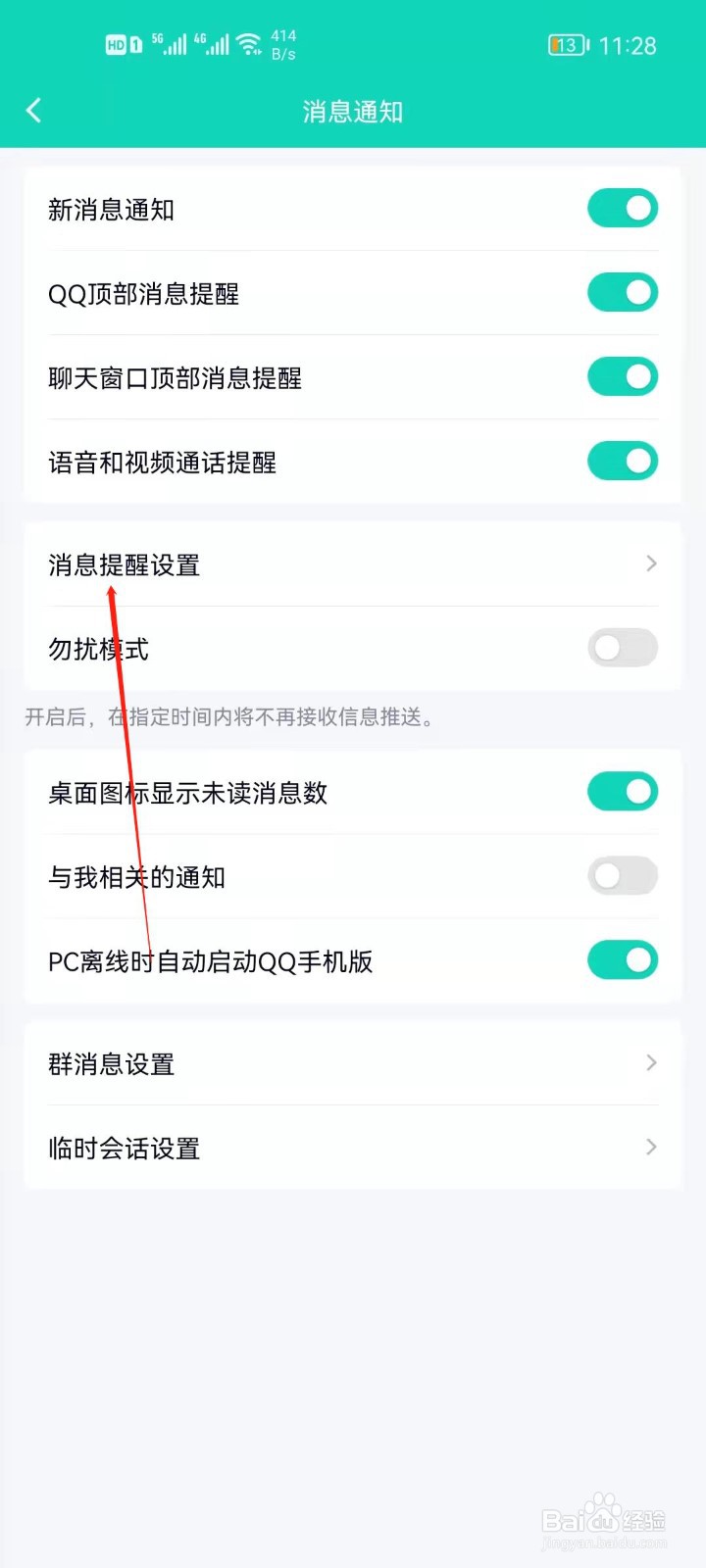Turn off QQ顶部消息提醒

623,292
